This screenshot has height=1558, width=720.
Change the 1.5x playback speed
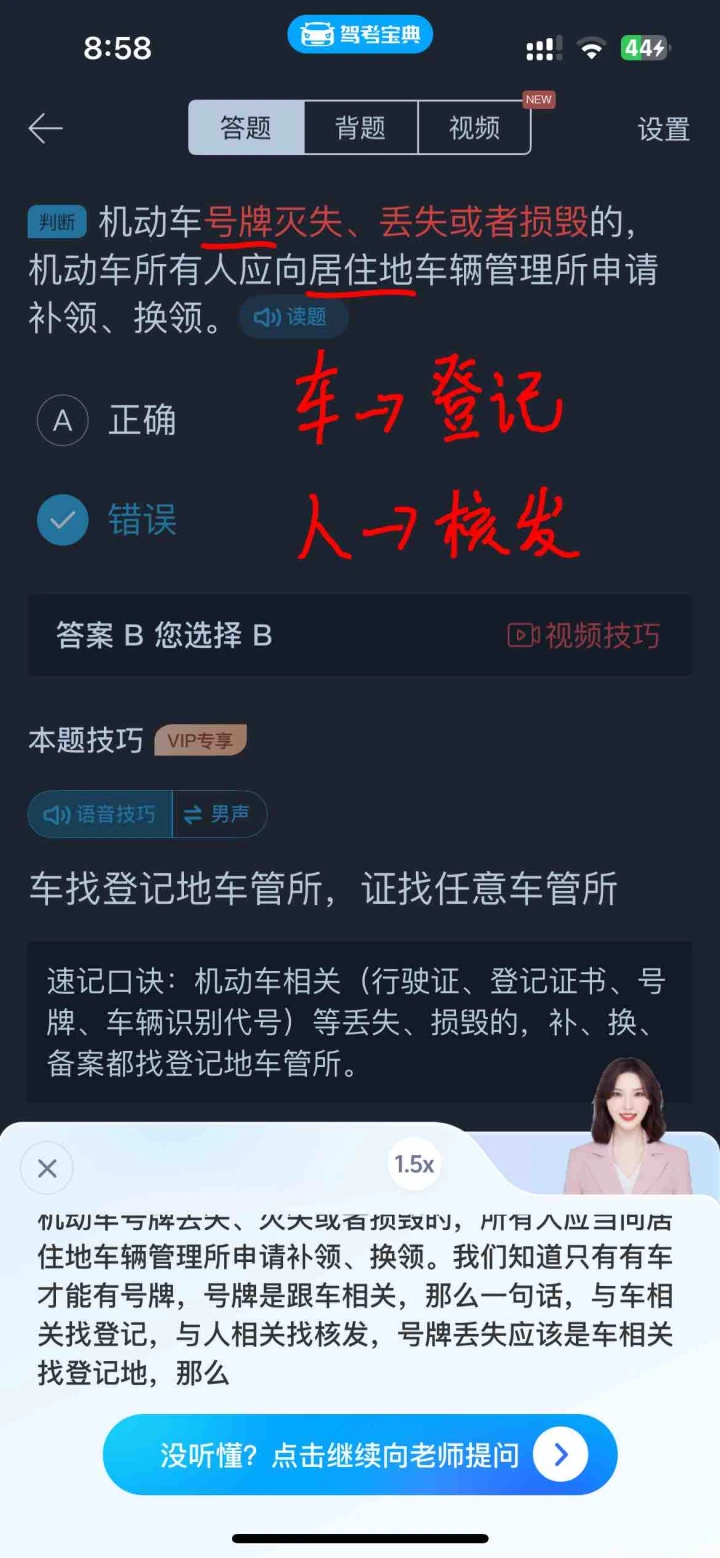click(x=414, y=1164)
